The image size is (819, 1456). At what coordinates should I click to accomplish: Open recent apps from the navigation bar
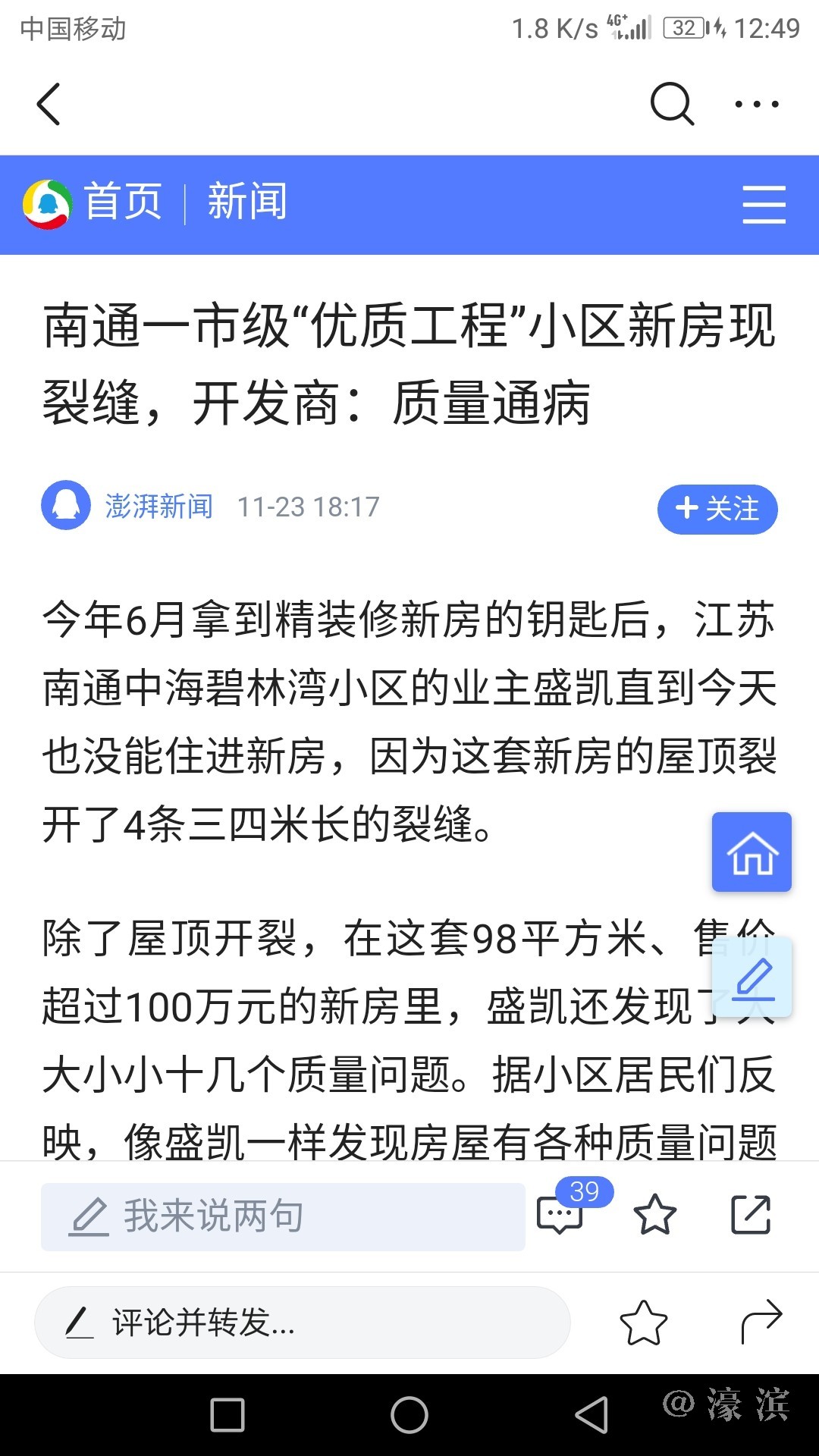click(227, 1415)
